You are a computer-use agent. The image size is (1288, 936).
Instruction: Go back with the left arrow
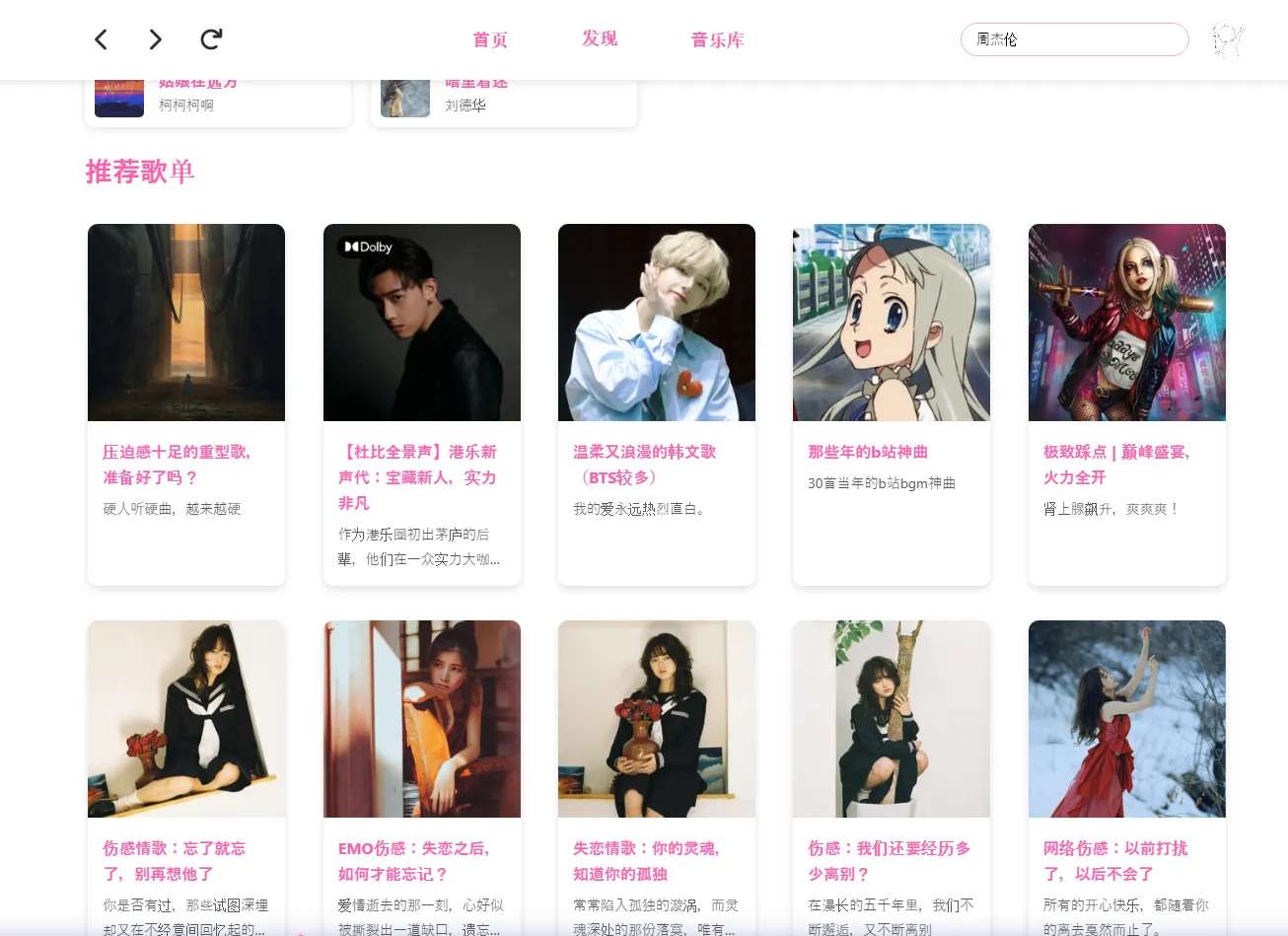pos(101,39)
